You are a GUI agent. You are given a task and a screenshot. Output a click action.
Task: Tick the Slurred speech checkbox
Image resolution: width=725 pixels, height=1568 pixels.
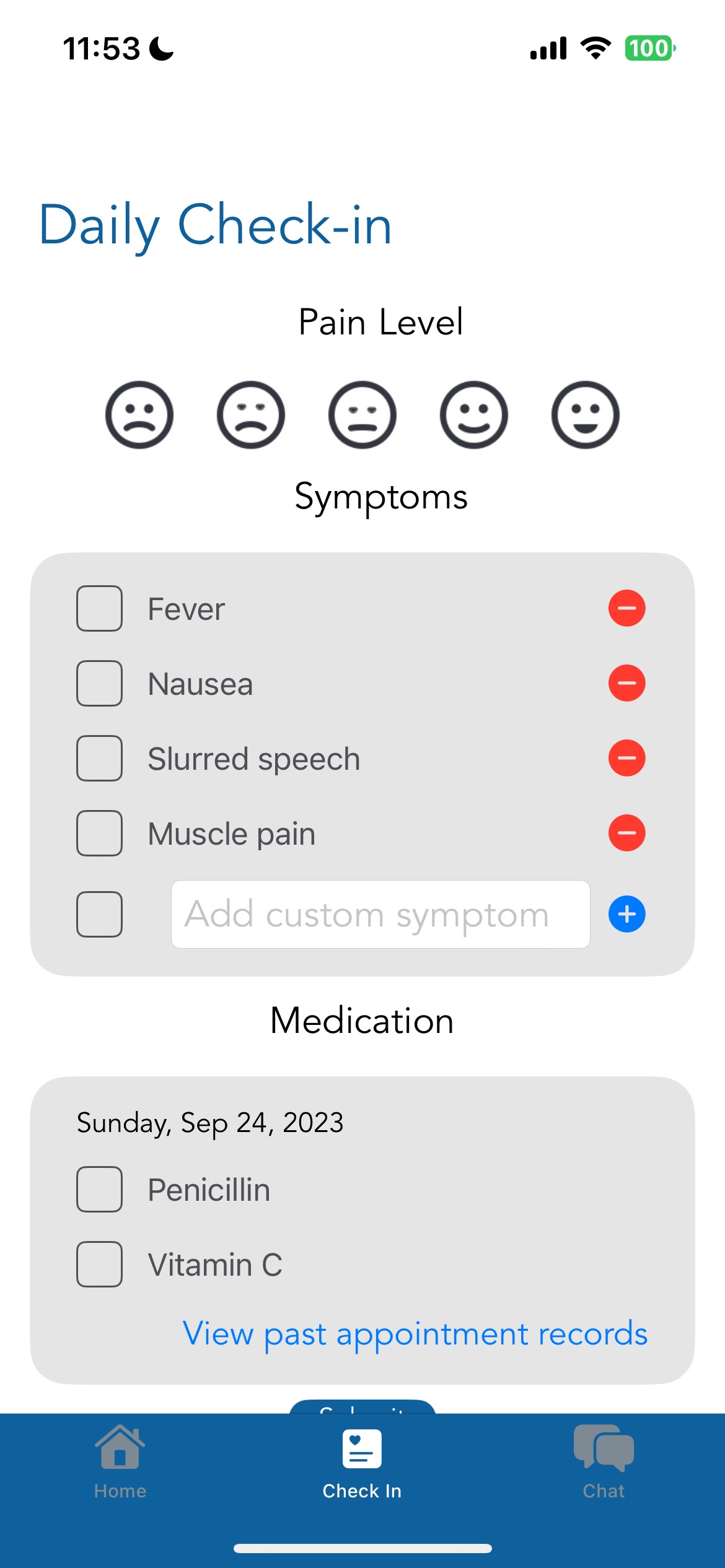(x=99, y=758)
